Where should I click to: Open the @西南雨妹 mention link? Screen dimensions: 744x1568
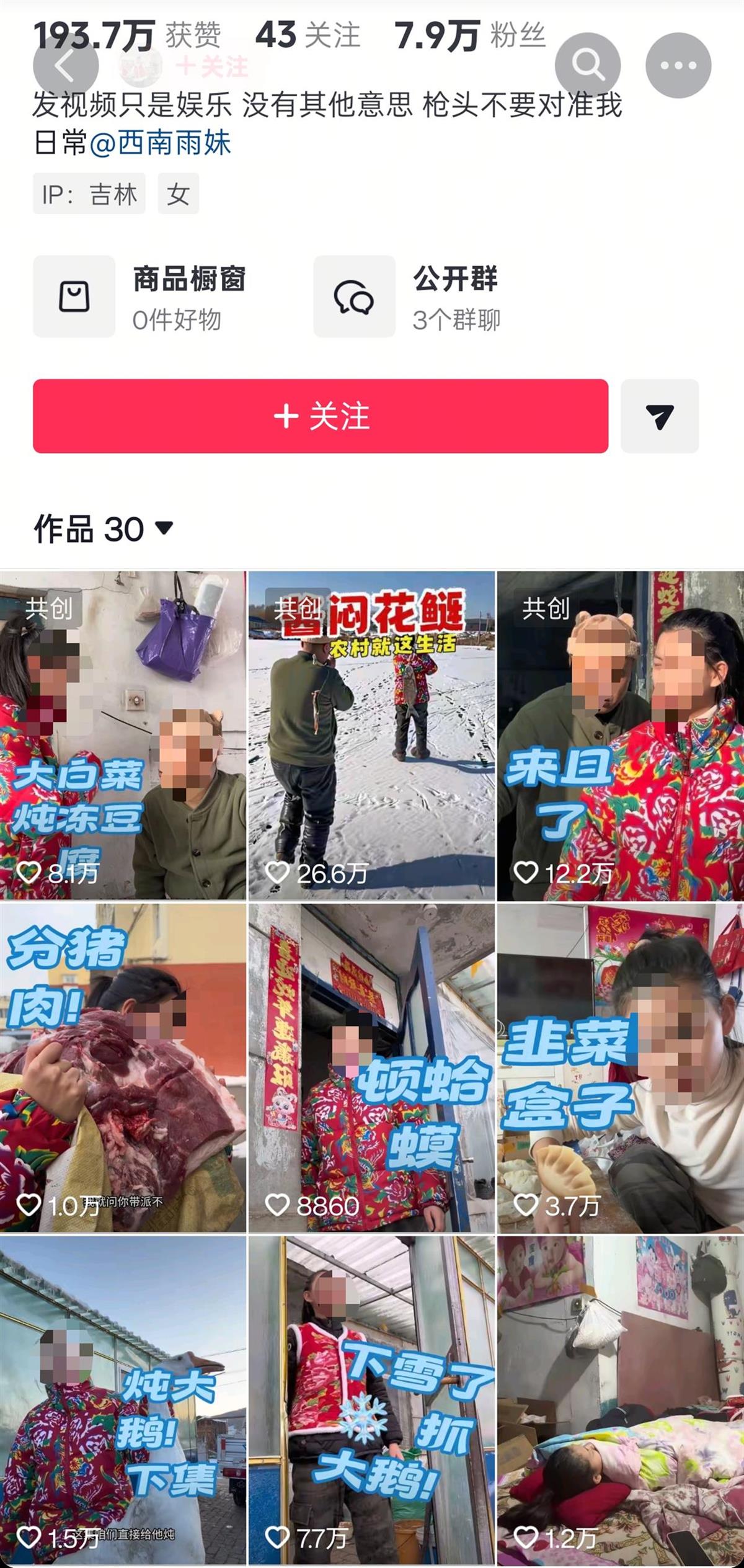(161, 143)
